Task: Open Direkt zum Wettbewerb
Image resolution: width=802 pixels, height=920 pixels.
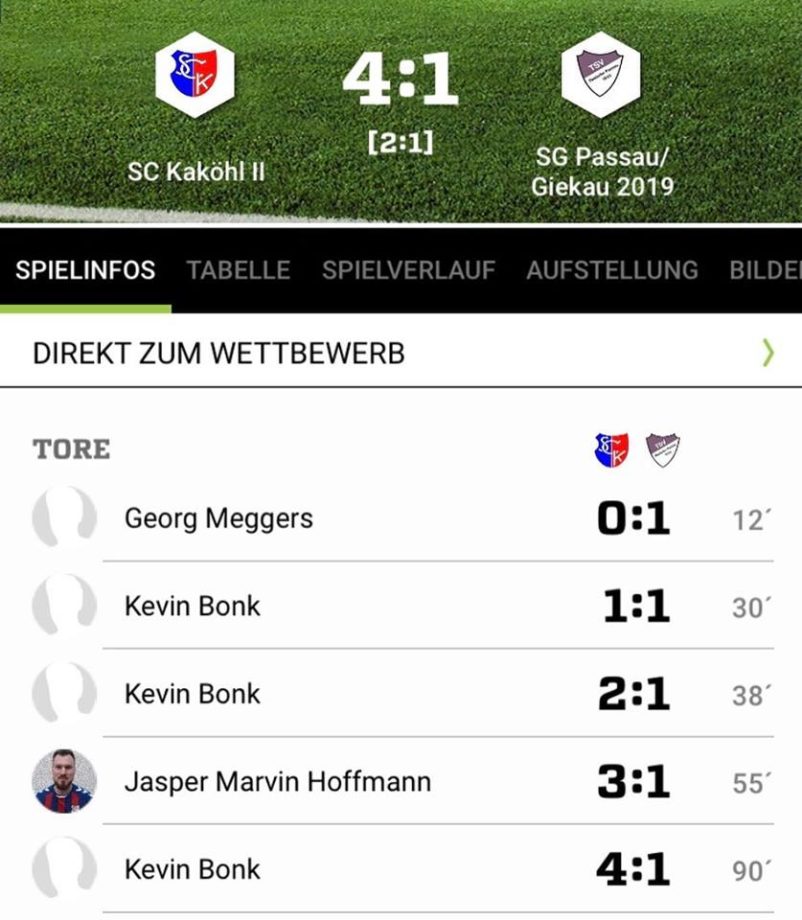Action: [400, 353]
